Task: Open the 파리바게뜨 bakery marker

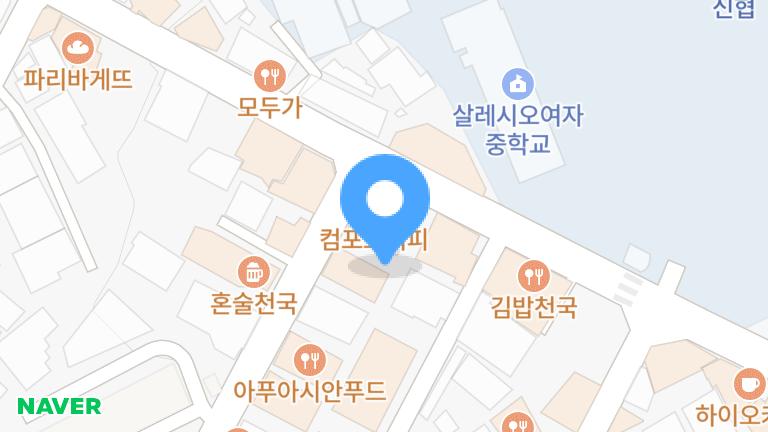Action: pyautogui.click(x=77, y=46)
